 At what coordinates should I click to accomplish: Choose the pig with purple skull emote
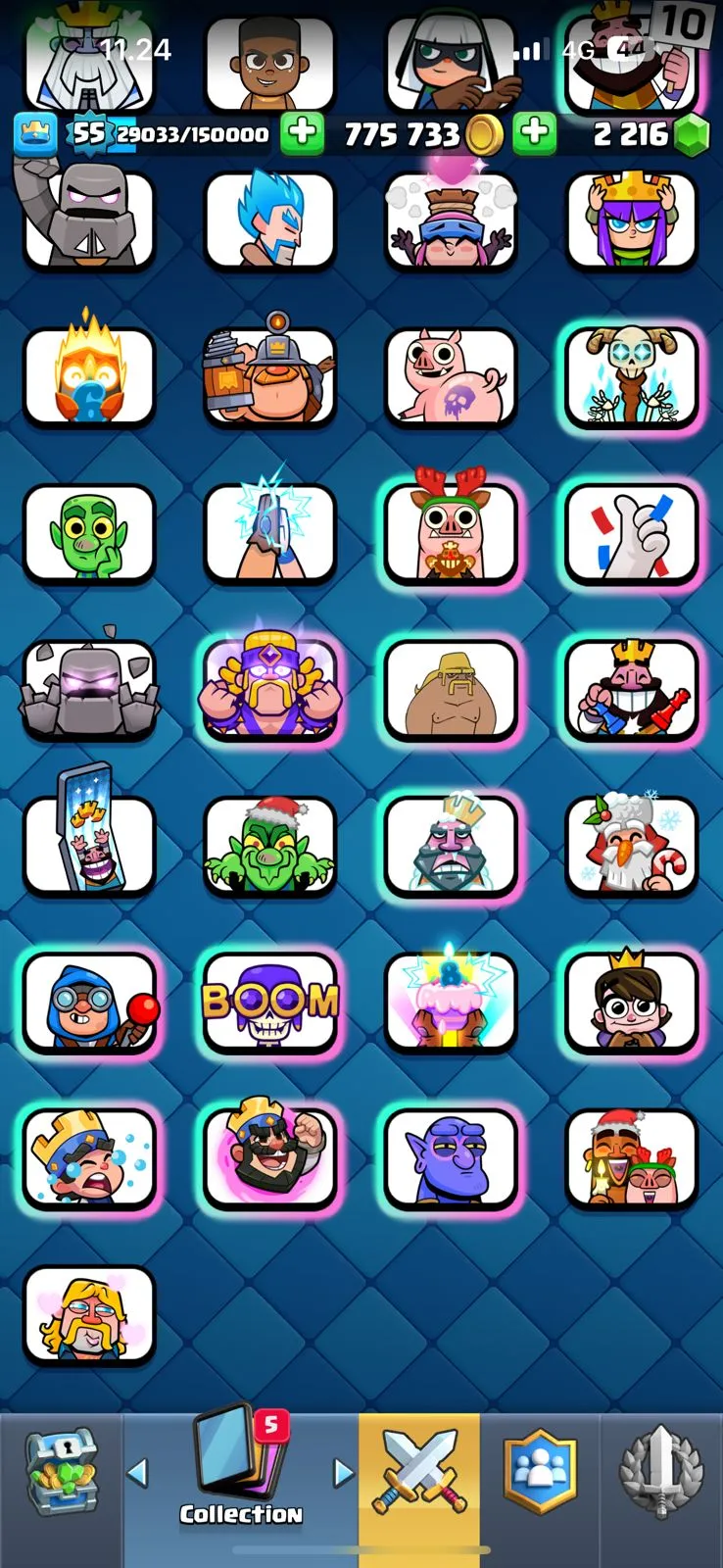[x=451, y=376]
